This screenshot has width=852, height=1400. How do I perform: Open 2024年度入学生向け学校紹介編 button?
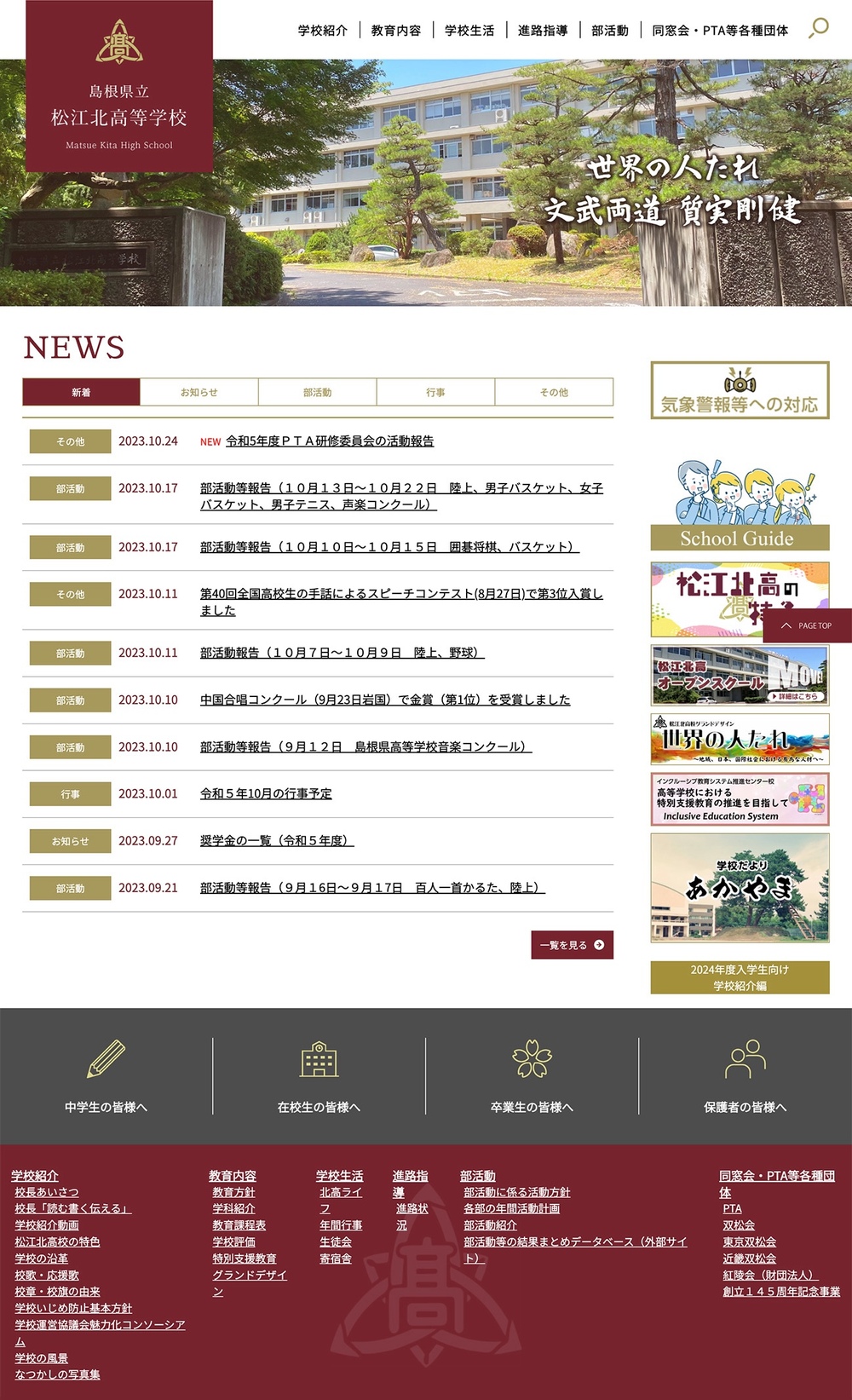click(x=740, y=977)
